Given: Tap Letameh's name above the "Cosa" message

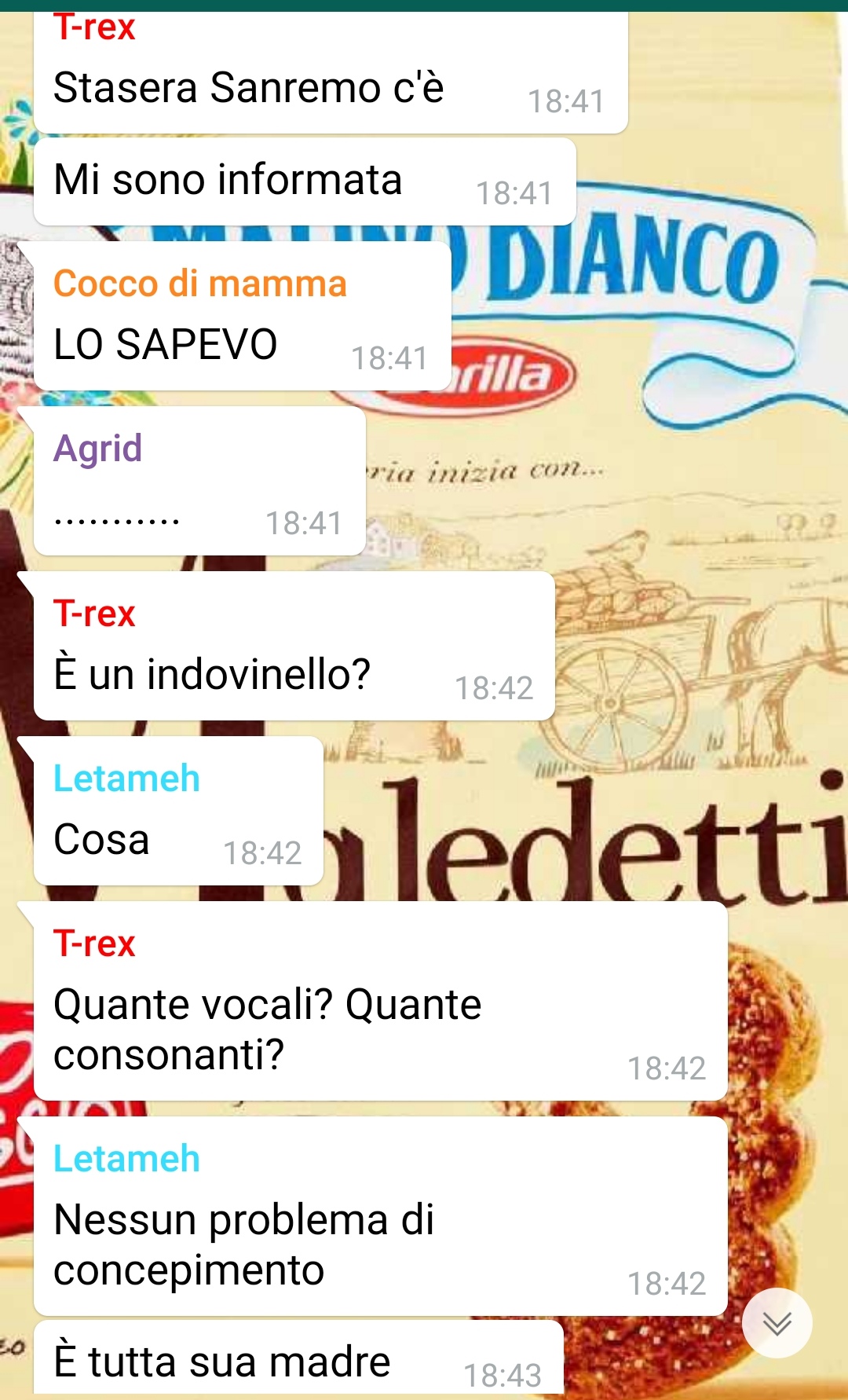Looking at the screenshot, I should [126, 779].
